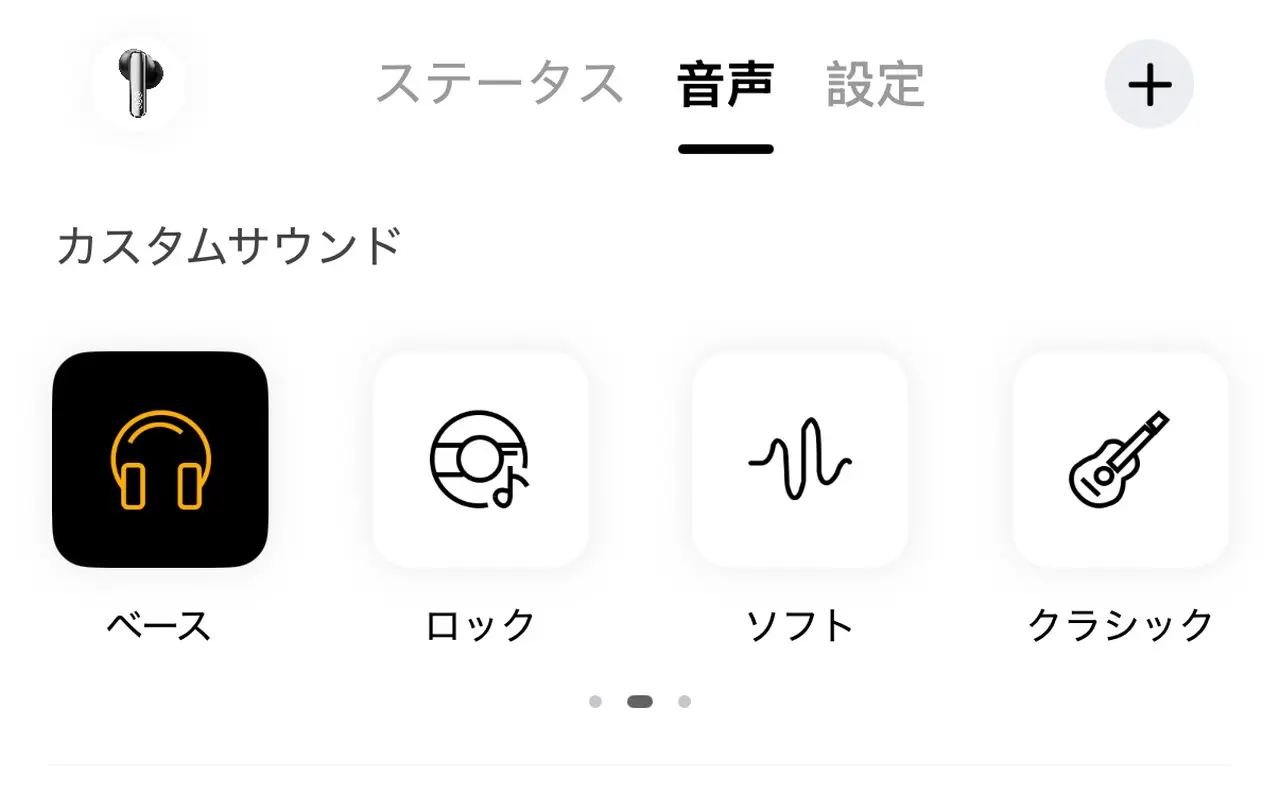1280x795 pixels.
Task: Pick the クラシック sound preset
Action: pos(1120,460)
